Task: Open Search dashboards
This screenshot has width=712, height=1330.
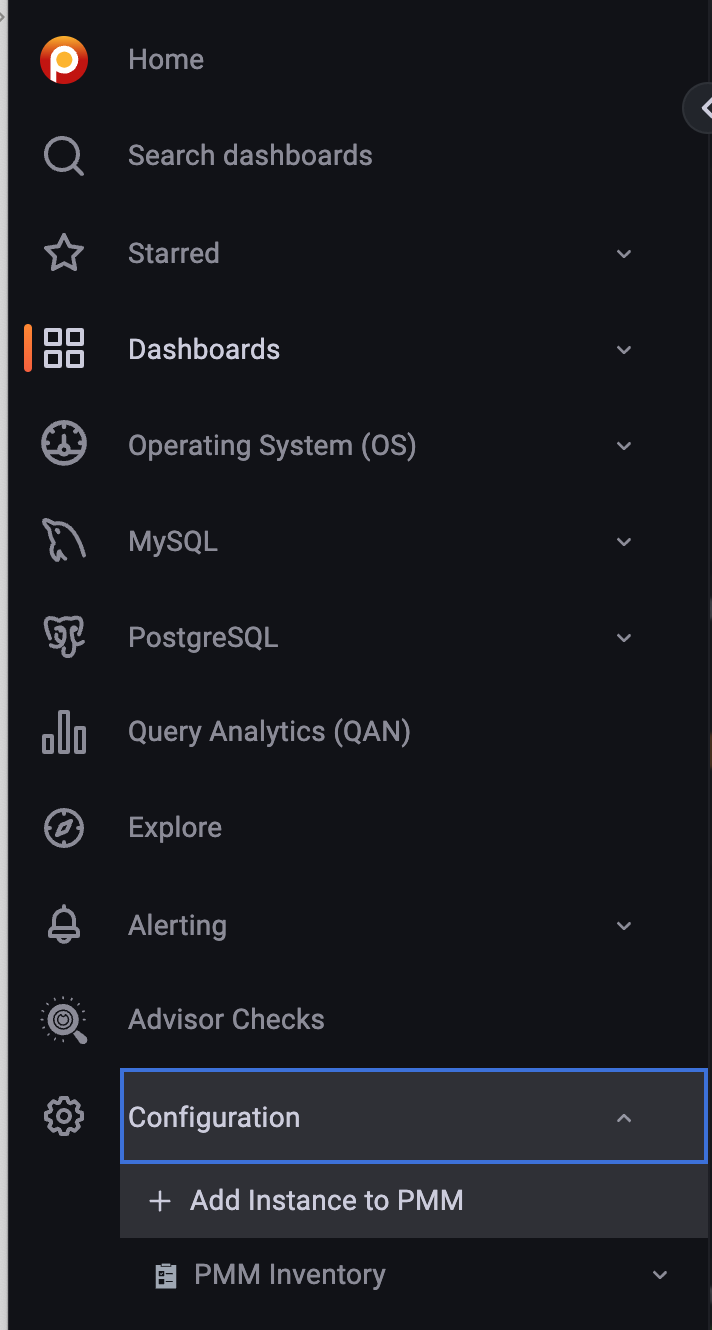Action: click(x=250, y=156)
